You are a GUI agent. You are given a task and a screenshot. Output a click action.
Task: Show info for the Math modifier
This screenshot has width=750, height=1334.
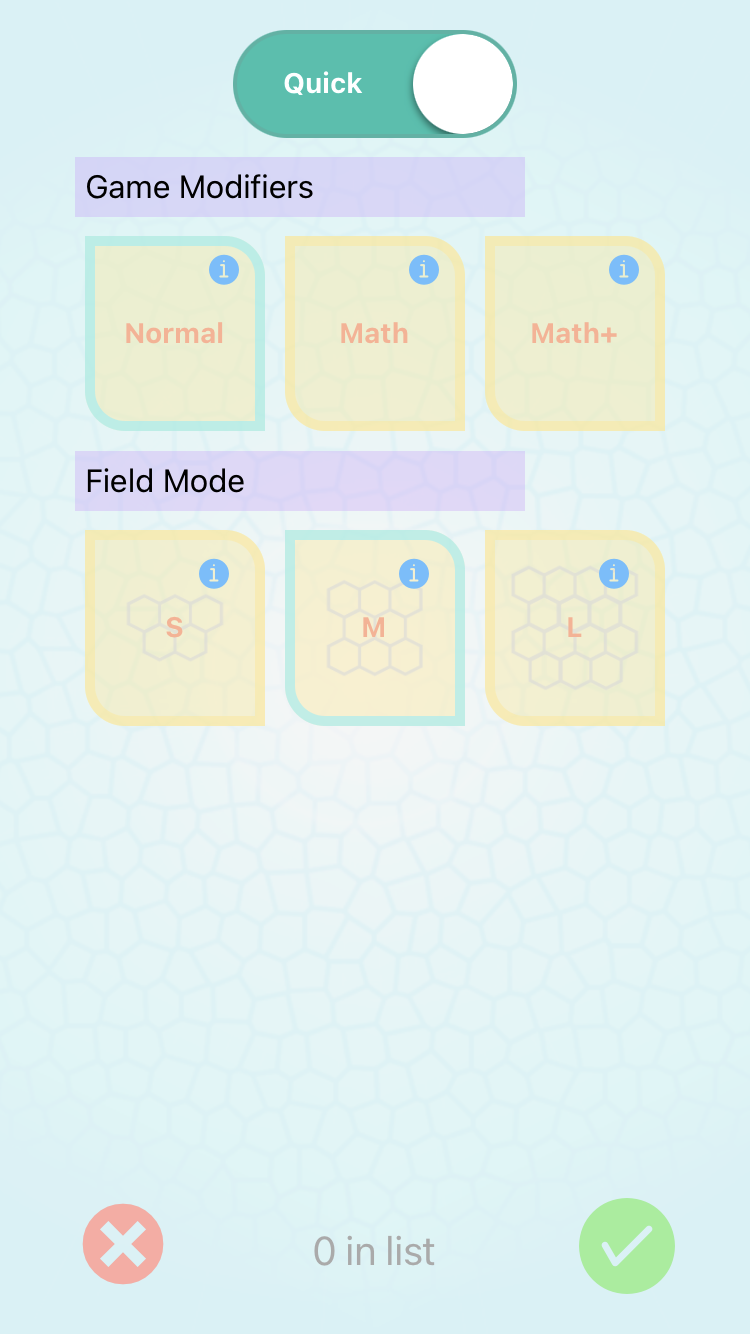click(x=424, y=270)
